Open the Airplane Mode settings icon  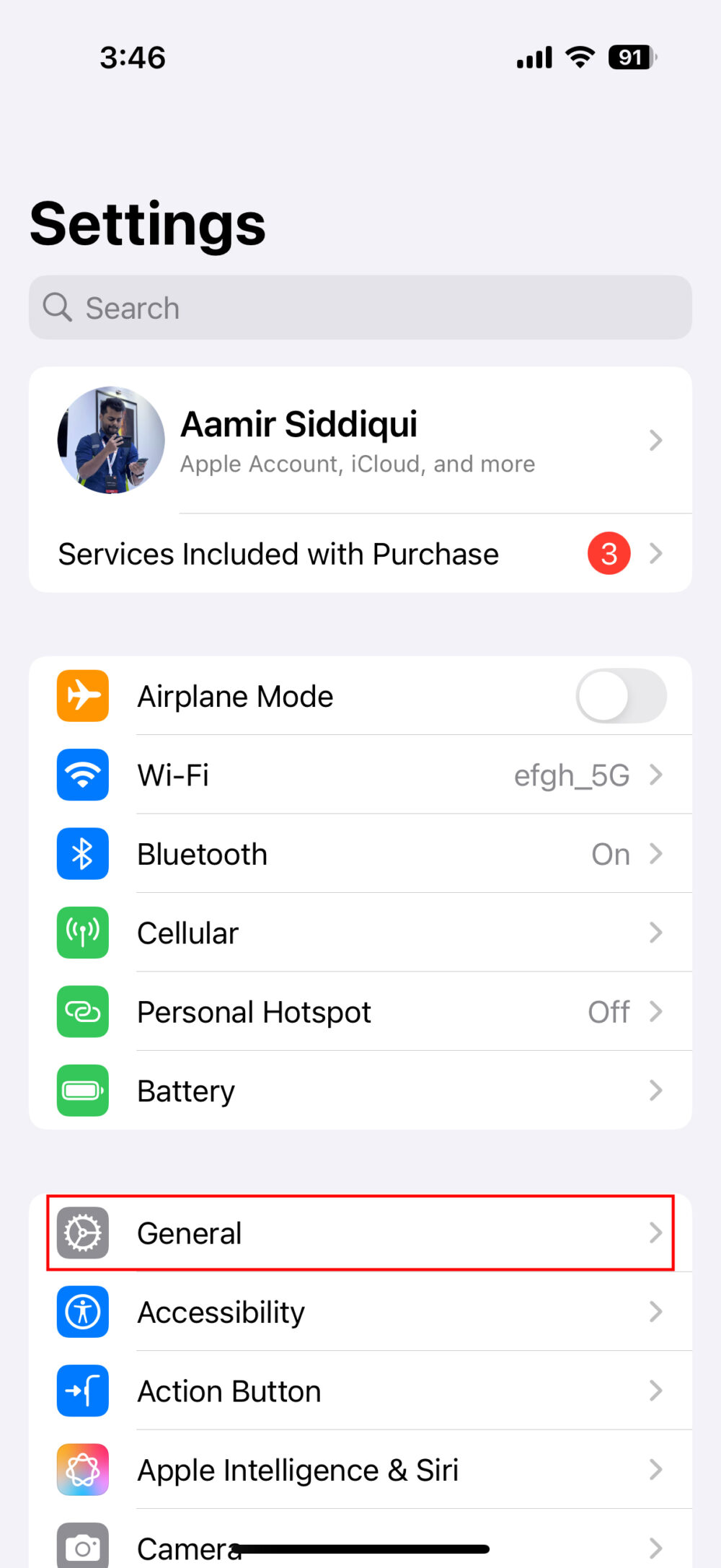click(82, 695)
